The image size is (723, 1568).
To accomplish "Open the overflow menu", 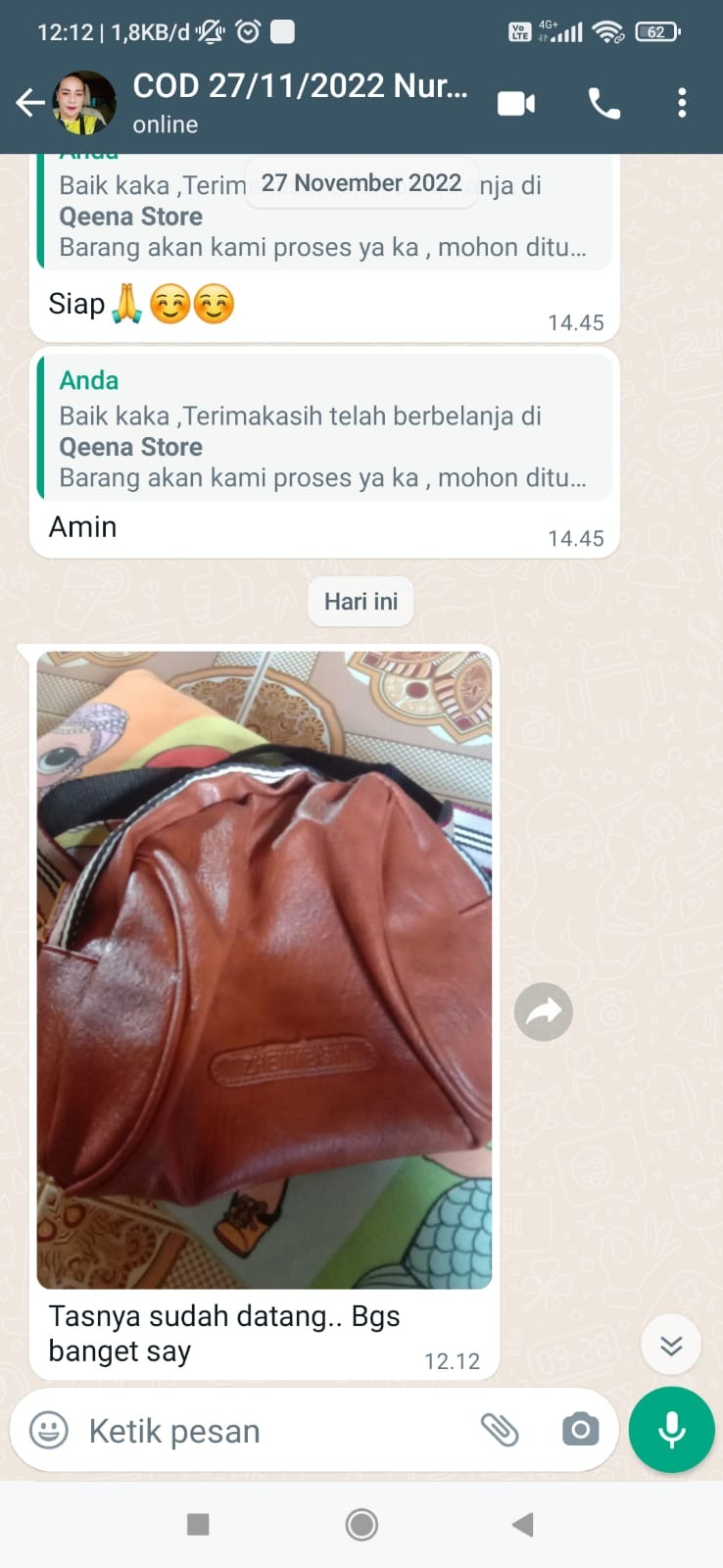I will [682, 103].
